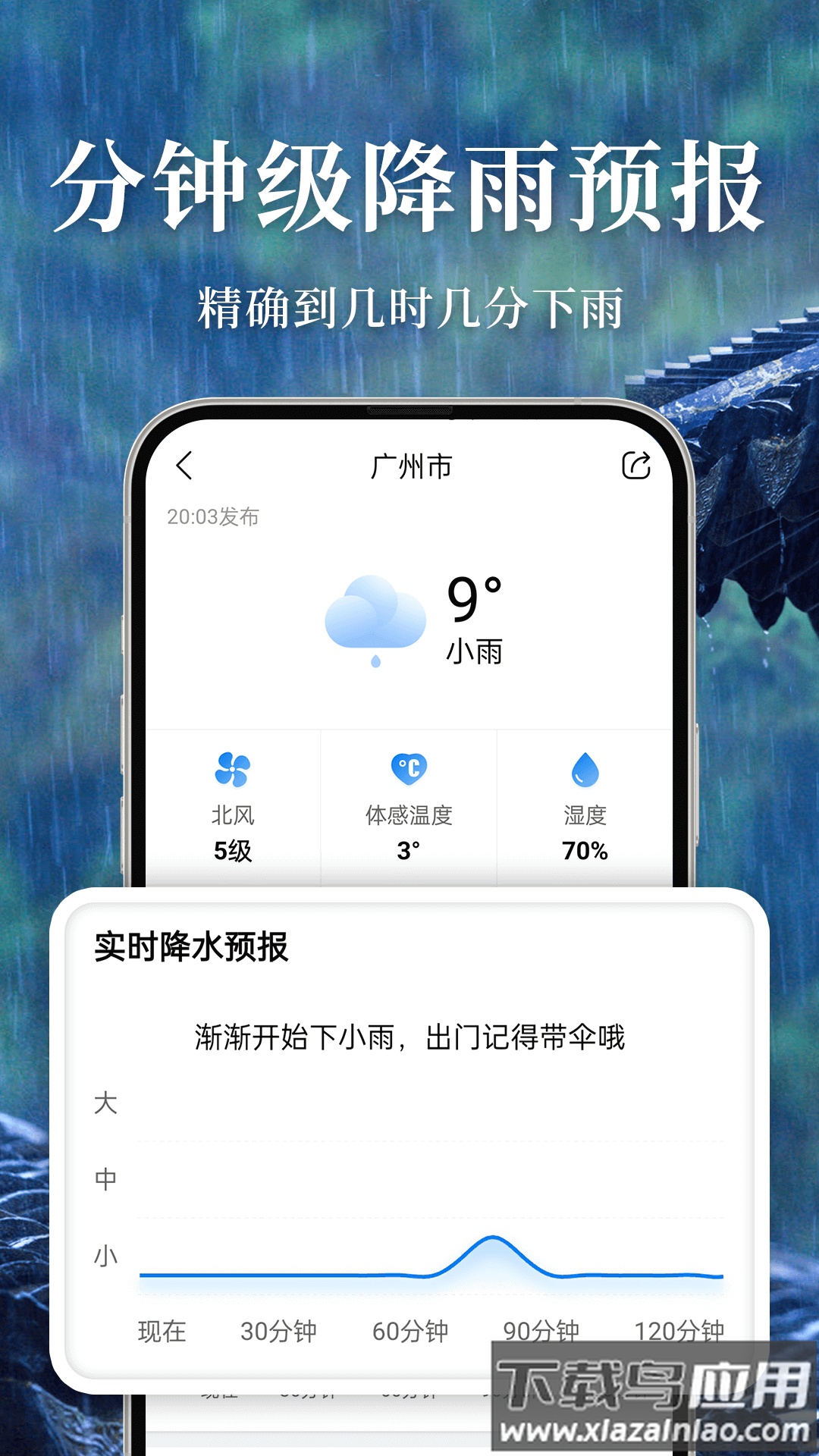Click the precipitation curve peak near 90分钟

coord(493,1235)
